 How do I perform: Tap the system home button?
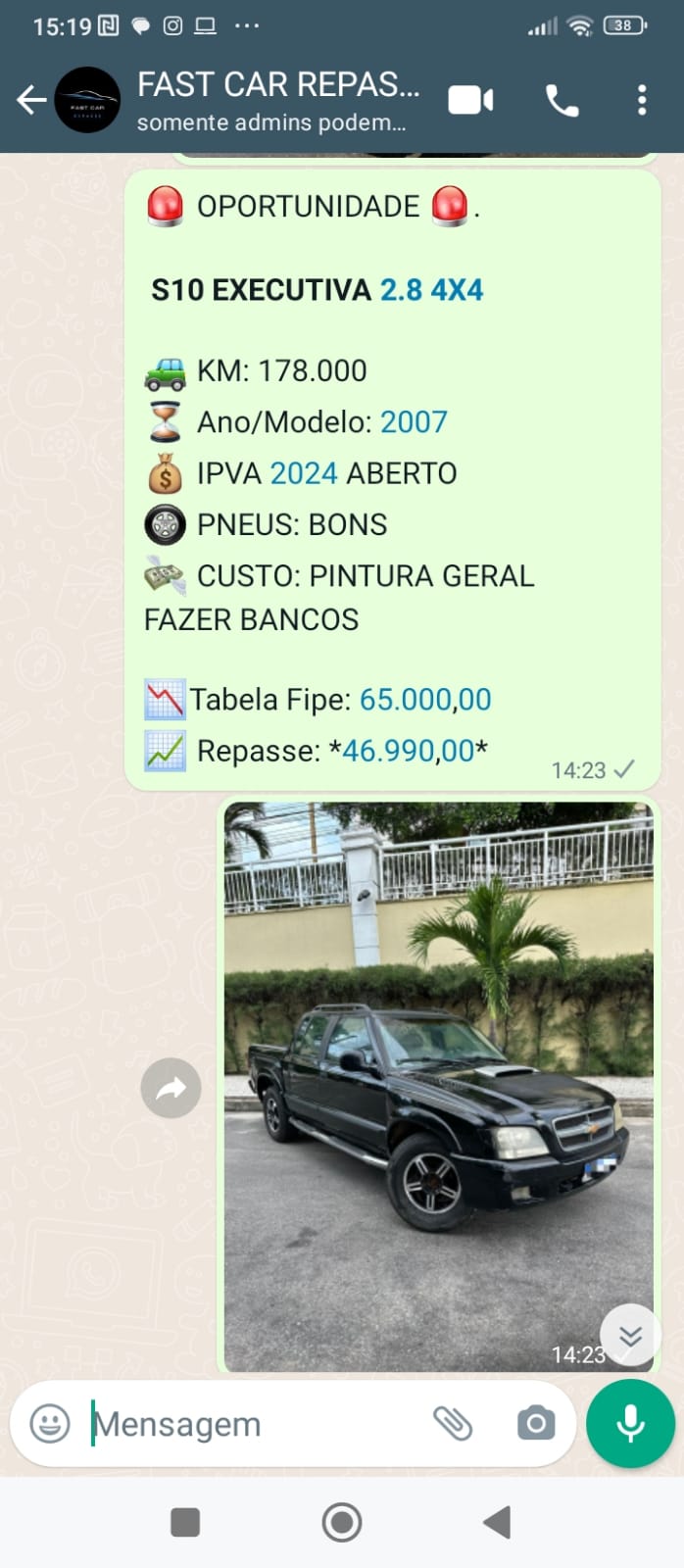pyautogui.click(x=342, y=1522)
